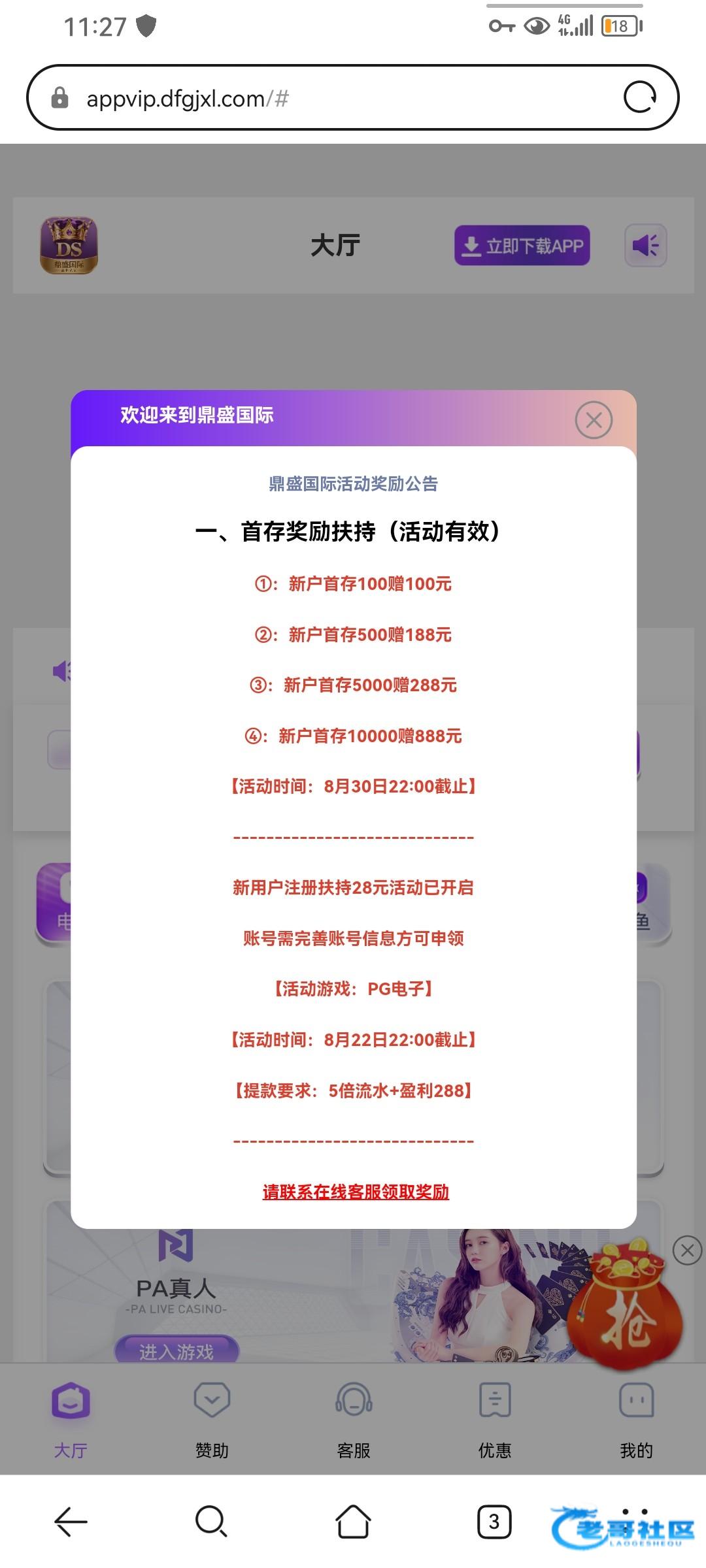Image resolution: width=706 pixels, height=1568 pixels.
Task: Open the browser search button
Action: point(211,1522)
